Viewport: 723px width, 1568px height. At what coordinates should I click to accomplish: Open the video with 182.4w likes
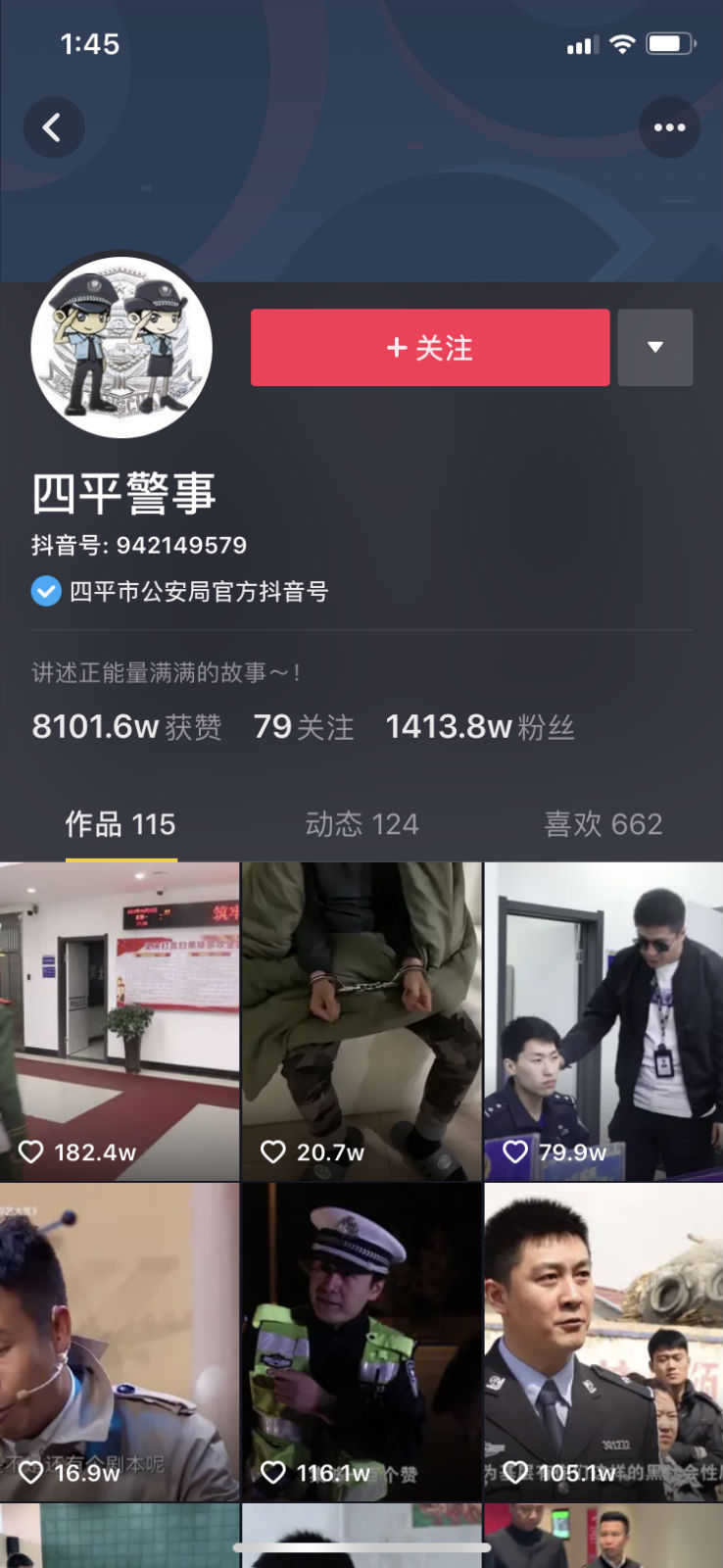coord(120,1019)
